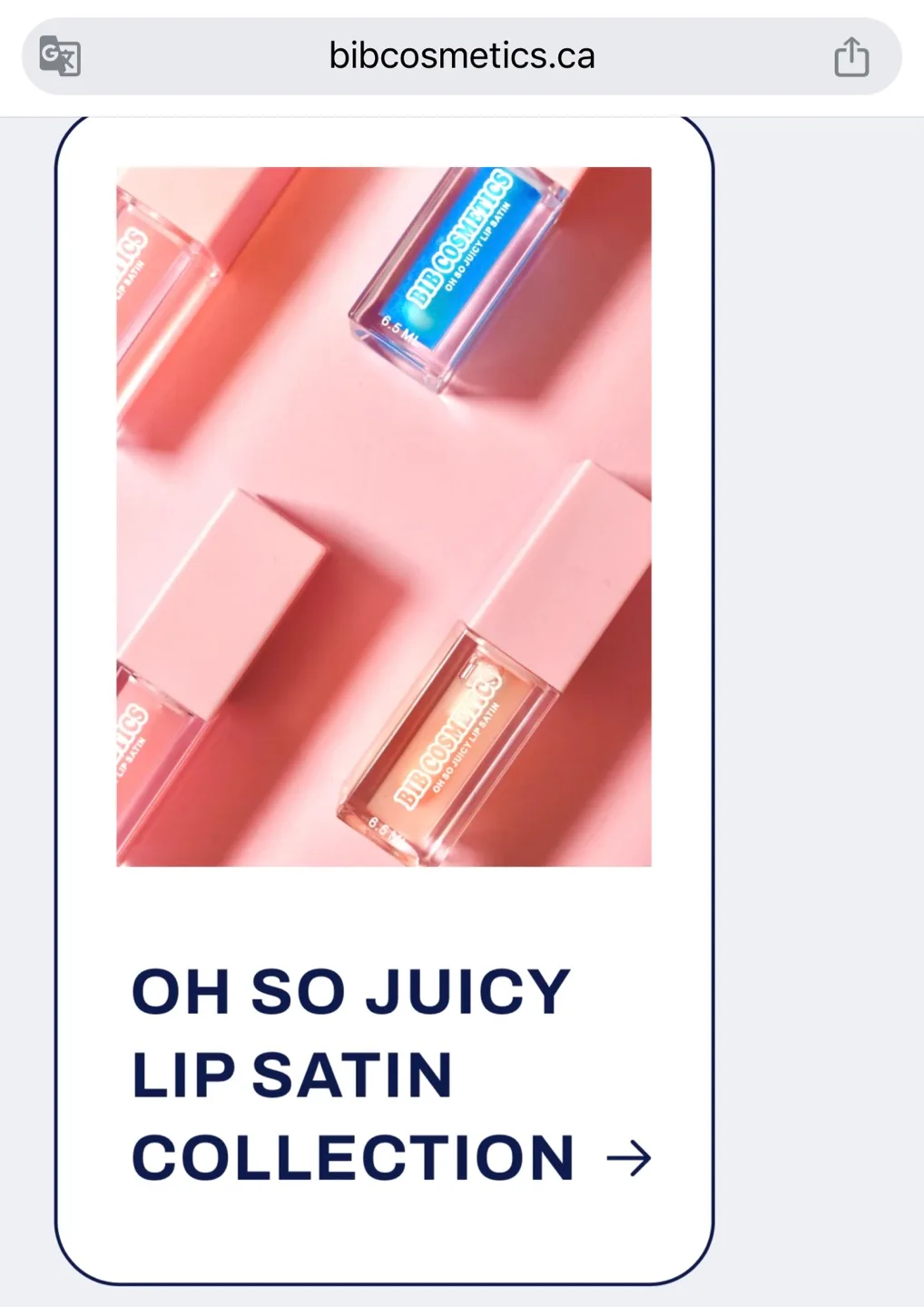924x1307 pixels.
Task: Select the LIP SATIN text line
Action: 290,1076
